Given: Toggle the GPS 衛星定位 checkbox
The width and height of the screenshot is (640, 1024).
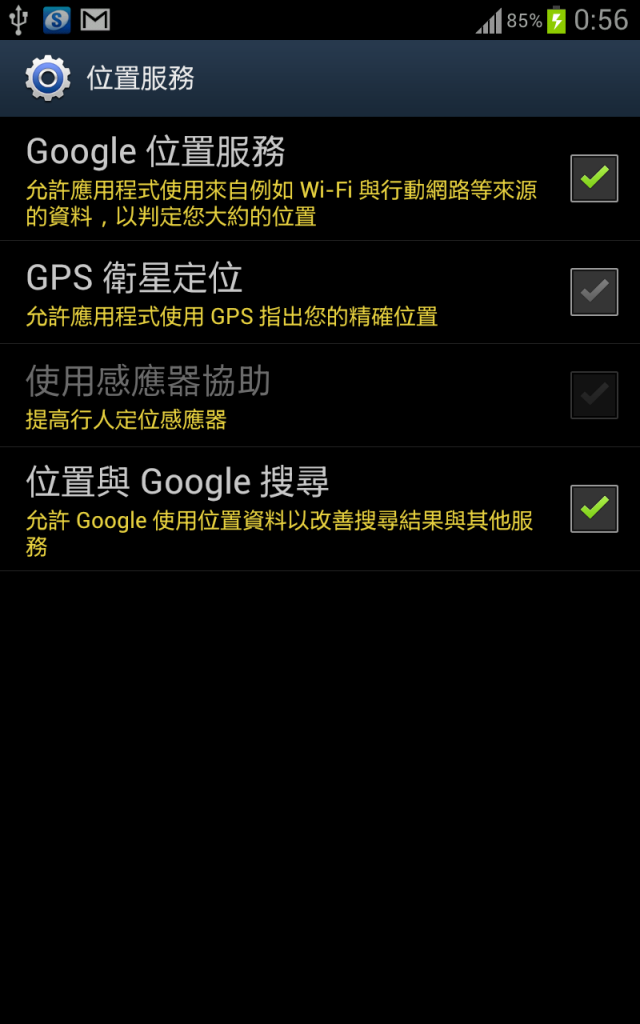Looking at the screenshot, I should pos(594,292).
